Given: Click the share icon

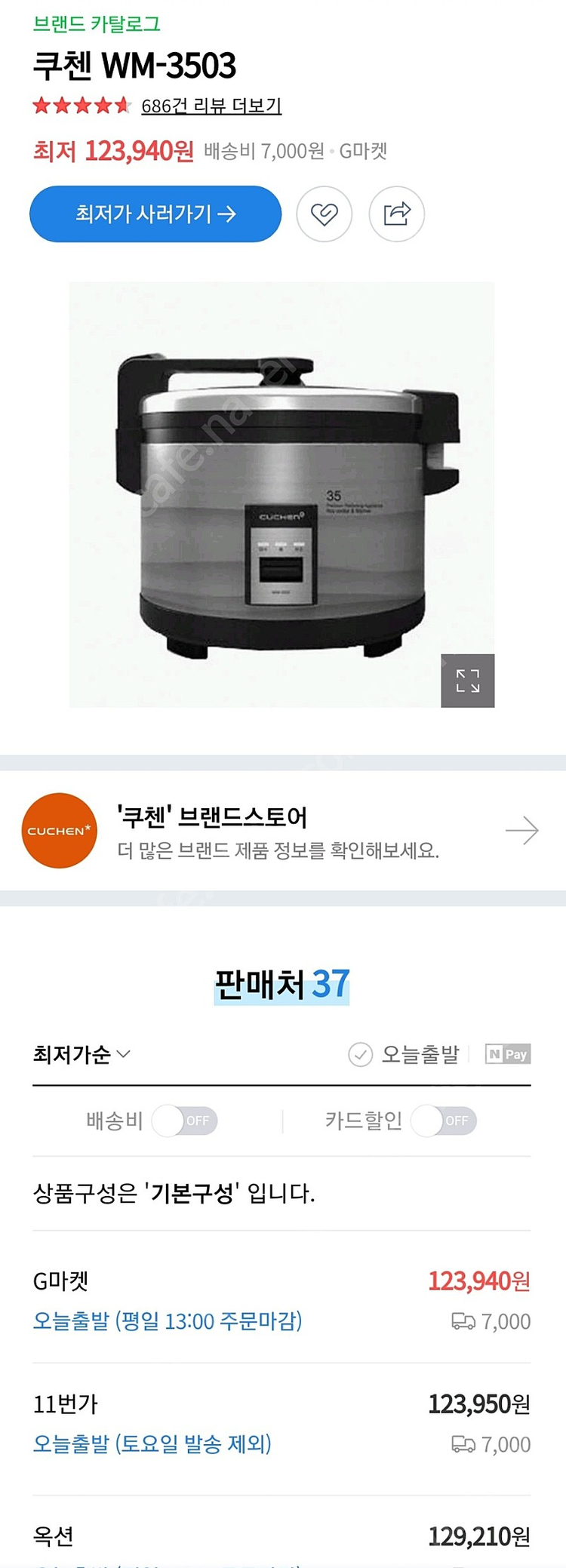Looking at the screenshot, I should point(396,214).
